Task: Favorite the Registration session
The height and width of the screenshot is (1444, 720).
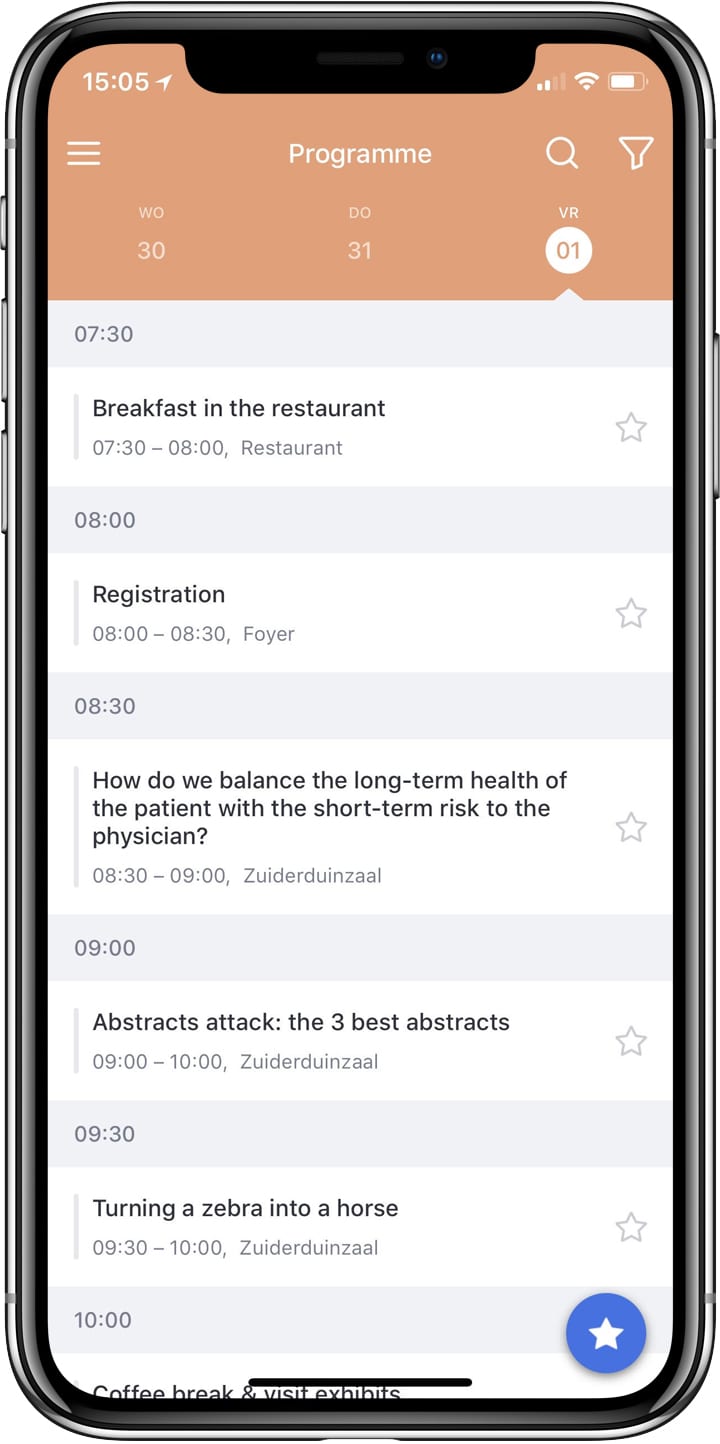Action: pos(631,613)
